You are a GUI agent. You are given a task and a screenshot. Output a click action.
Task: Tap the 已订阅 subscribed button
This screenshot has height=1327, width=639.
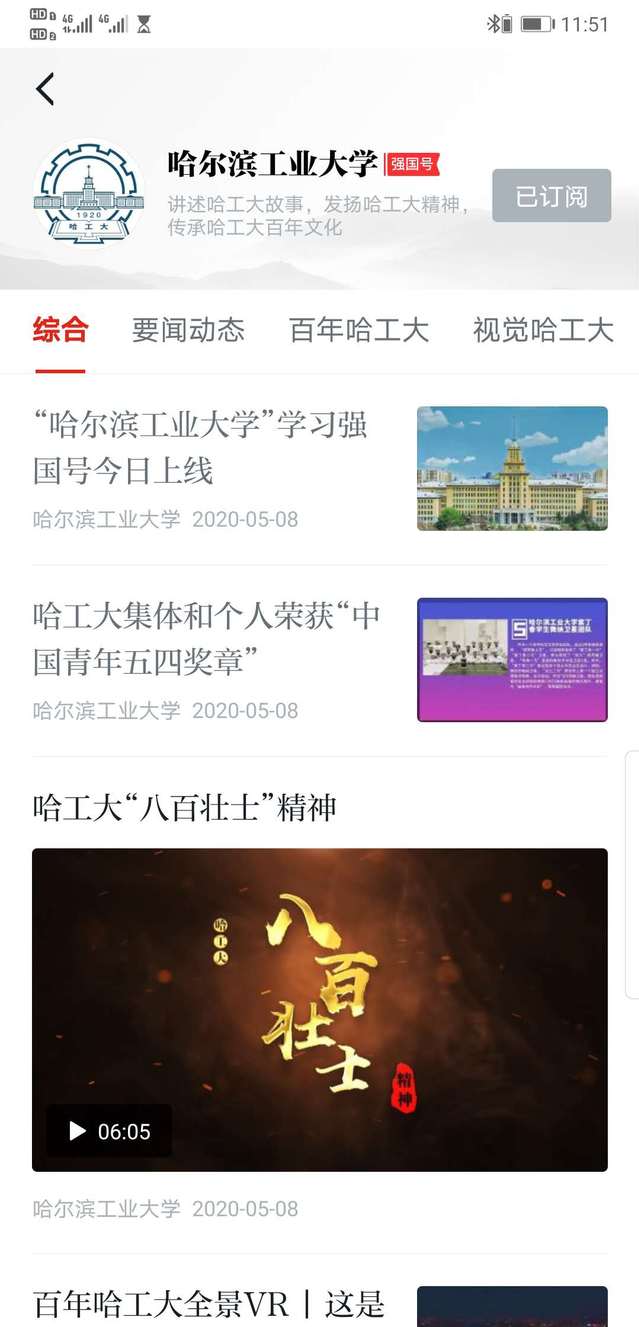tap(551, 196)
